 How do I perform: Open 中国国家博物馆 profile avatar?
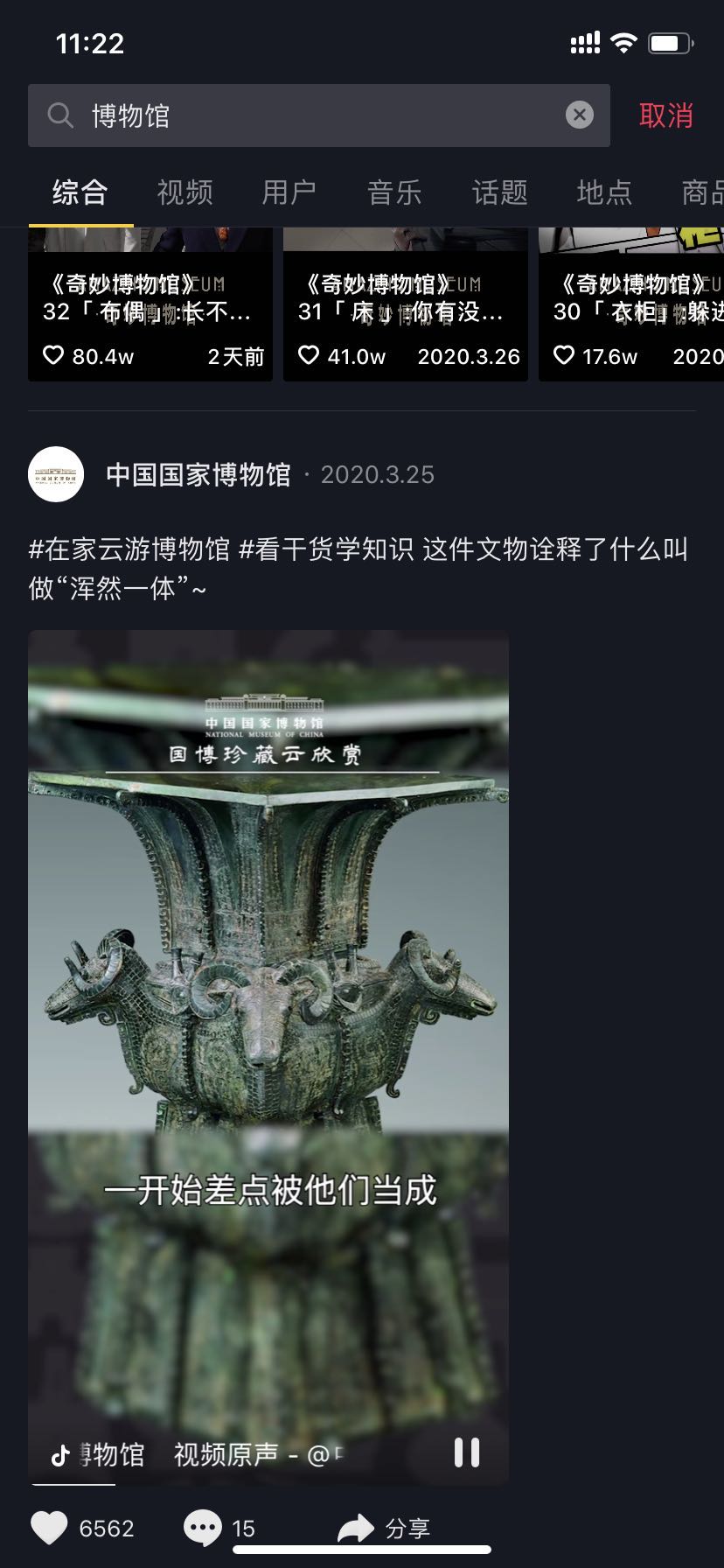tap(56, 474)
